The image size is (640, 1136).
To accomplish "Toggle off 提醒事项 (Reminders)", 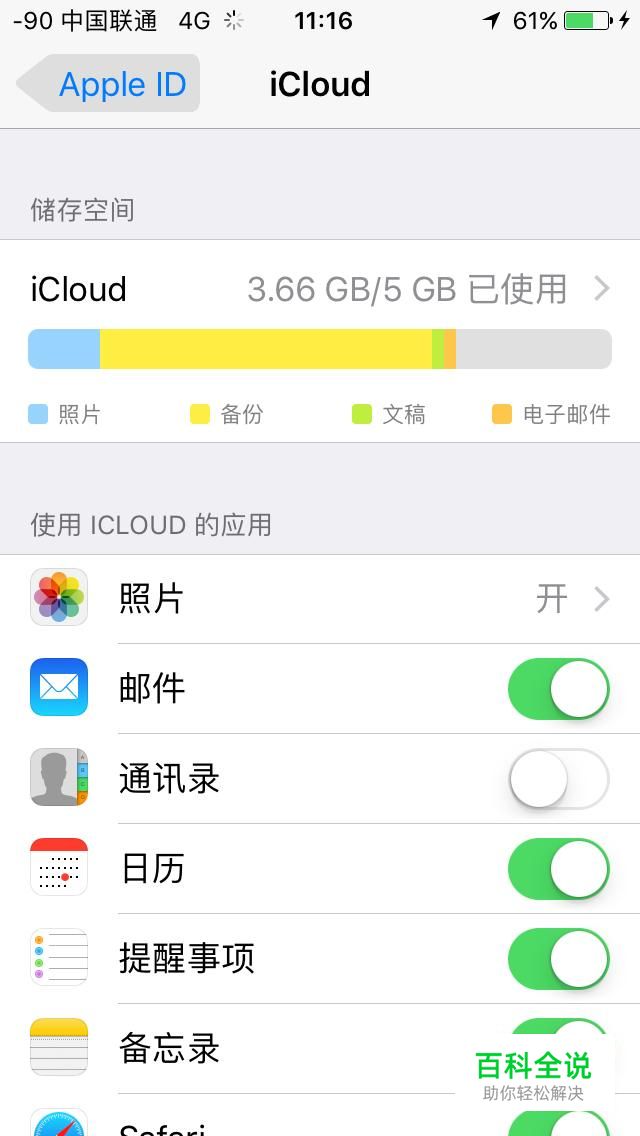I will (558, 959).
